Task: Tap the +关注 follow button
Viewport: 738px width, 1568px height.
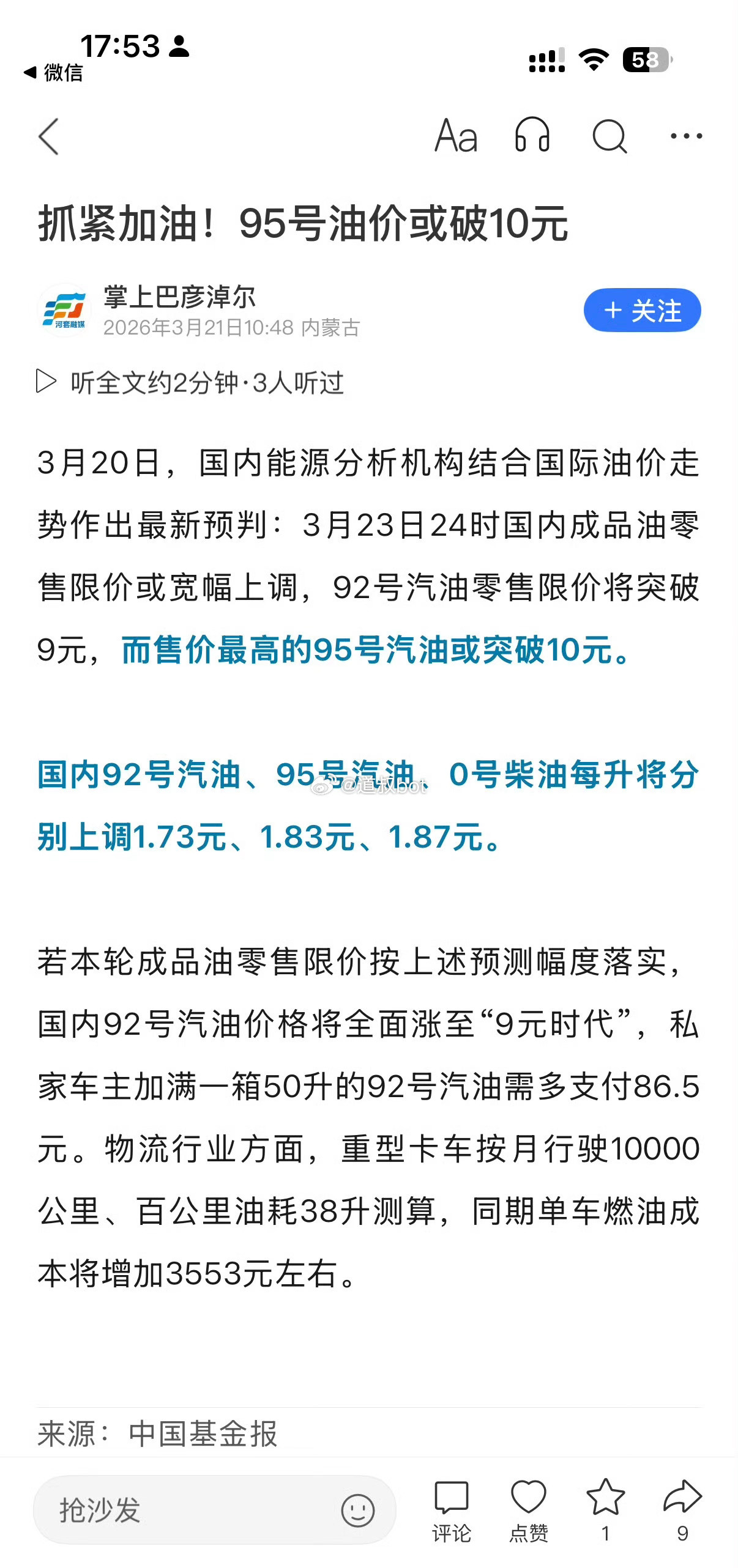Action: tap(641, 310)
